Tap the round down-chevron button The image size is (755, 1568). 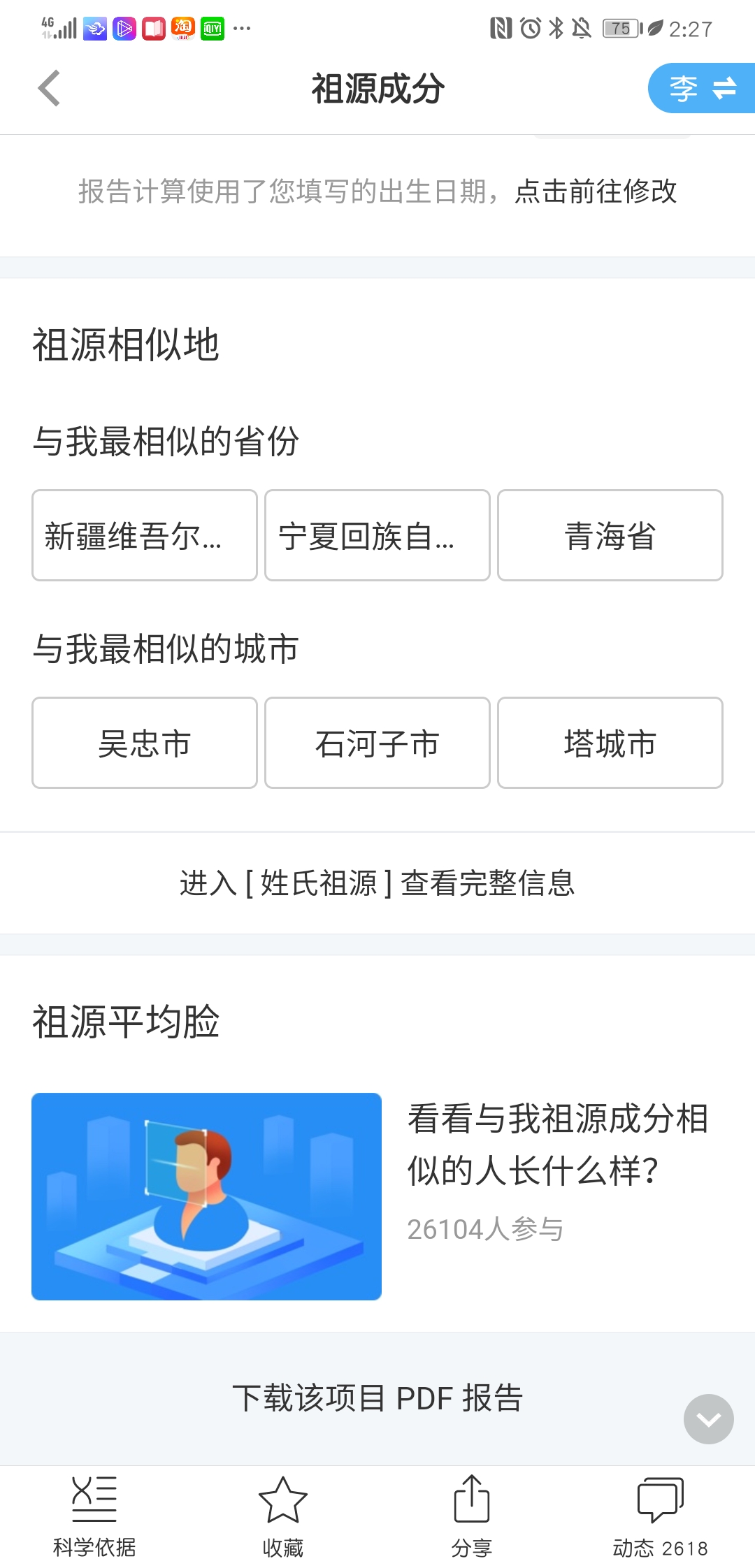point(709,1419)
